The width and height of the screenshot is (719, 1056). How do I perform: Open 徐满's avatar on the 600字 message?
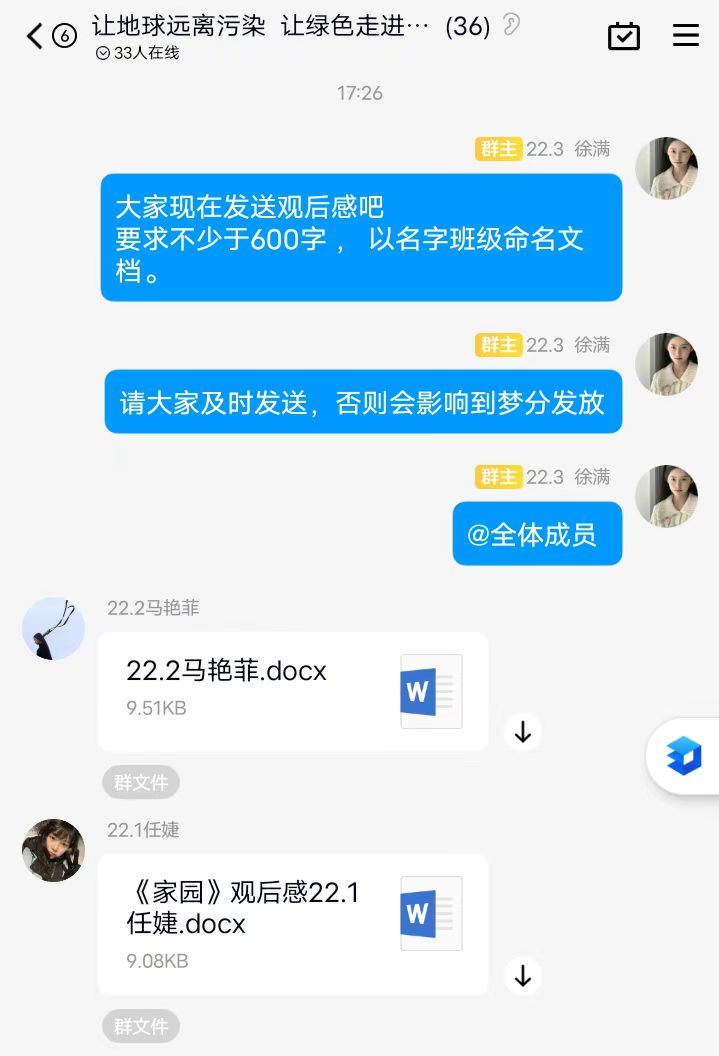tap(666, 168)
